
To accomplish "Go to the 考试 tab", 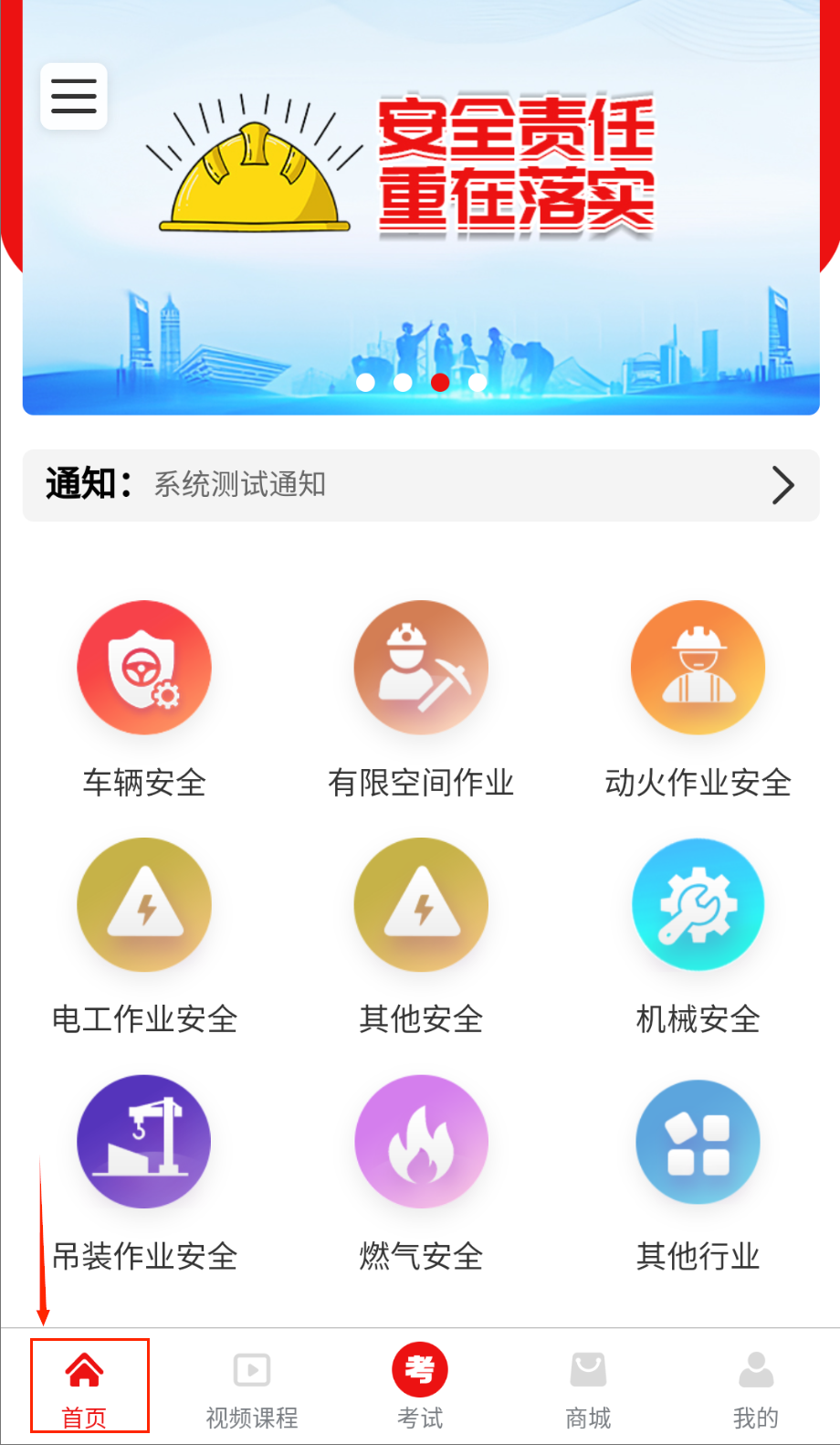I will point(420,1387).
